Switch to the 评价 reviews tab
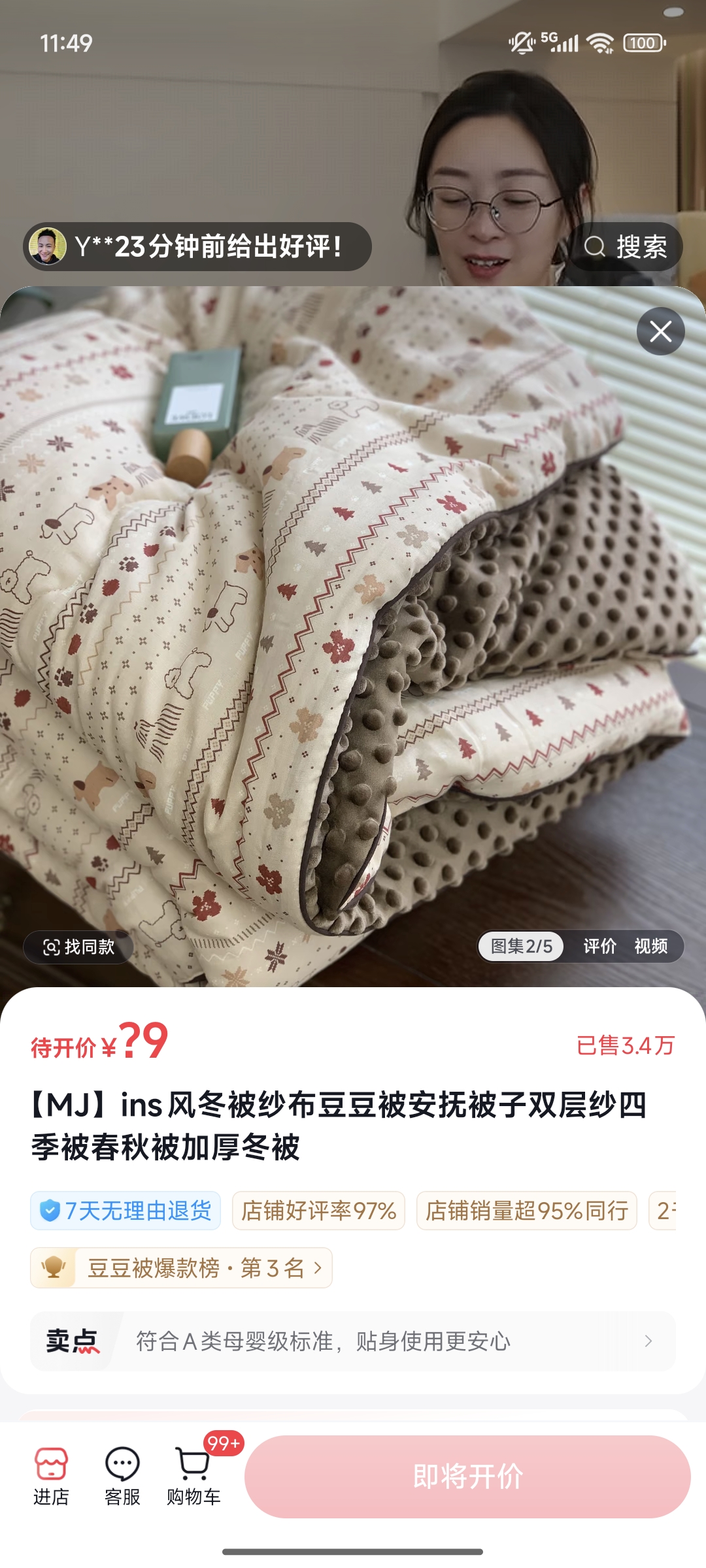This screenshot has height=1568, width=706. point(599,947)
